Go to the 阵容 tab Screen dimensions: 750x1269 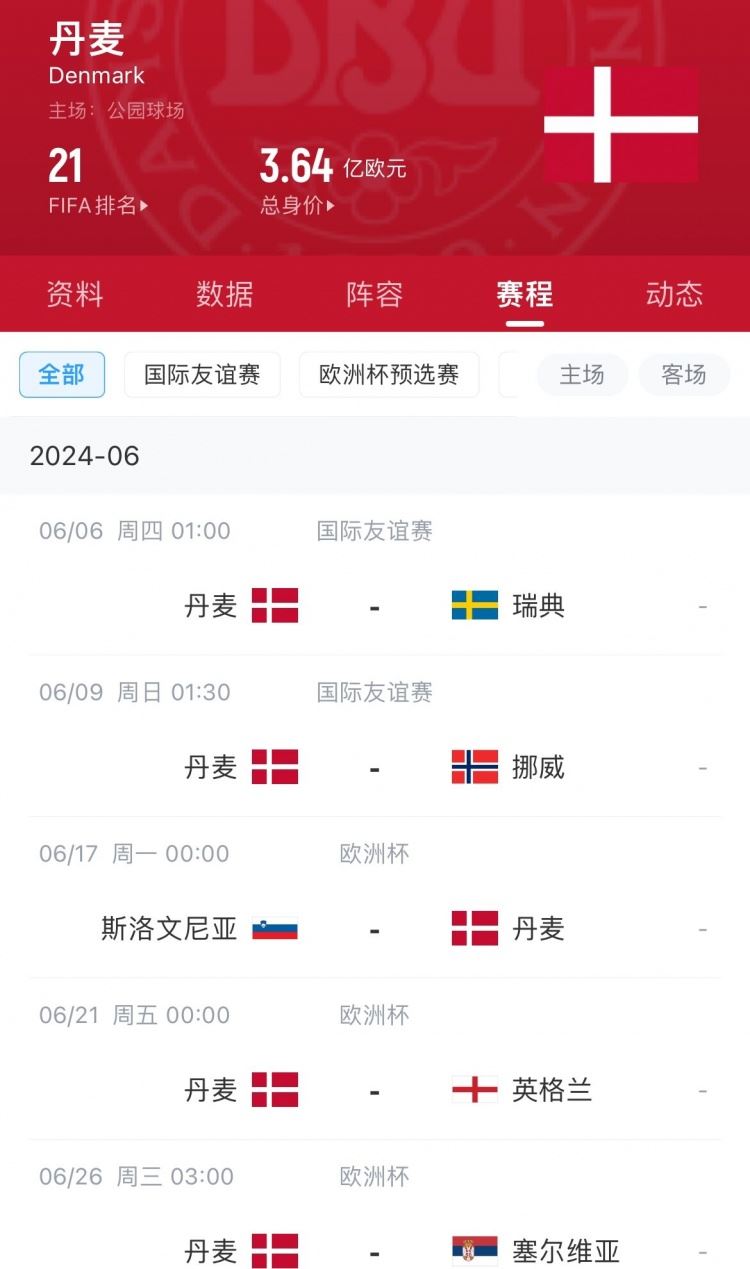click(374, 294)
